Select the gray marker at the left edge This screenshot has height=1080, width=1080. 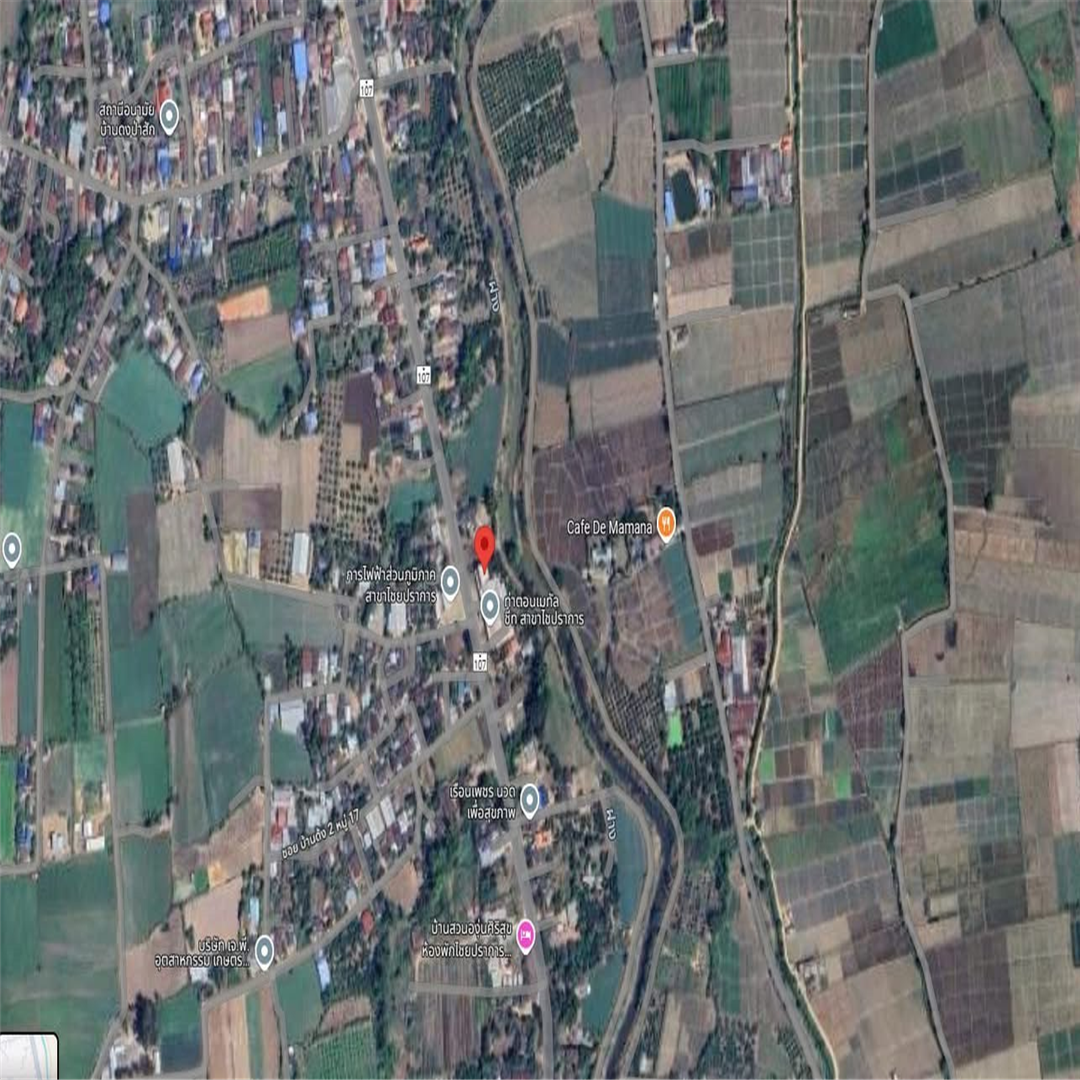[12, 548]
